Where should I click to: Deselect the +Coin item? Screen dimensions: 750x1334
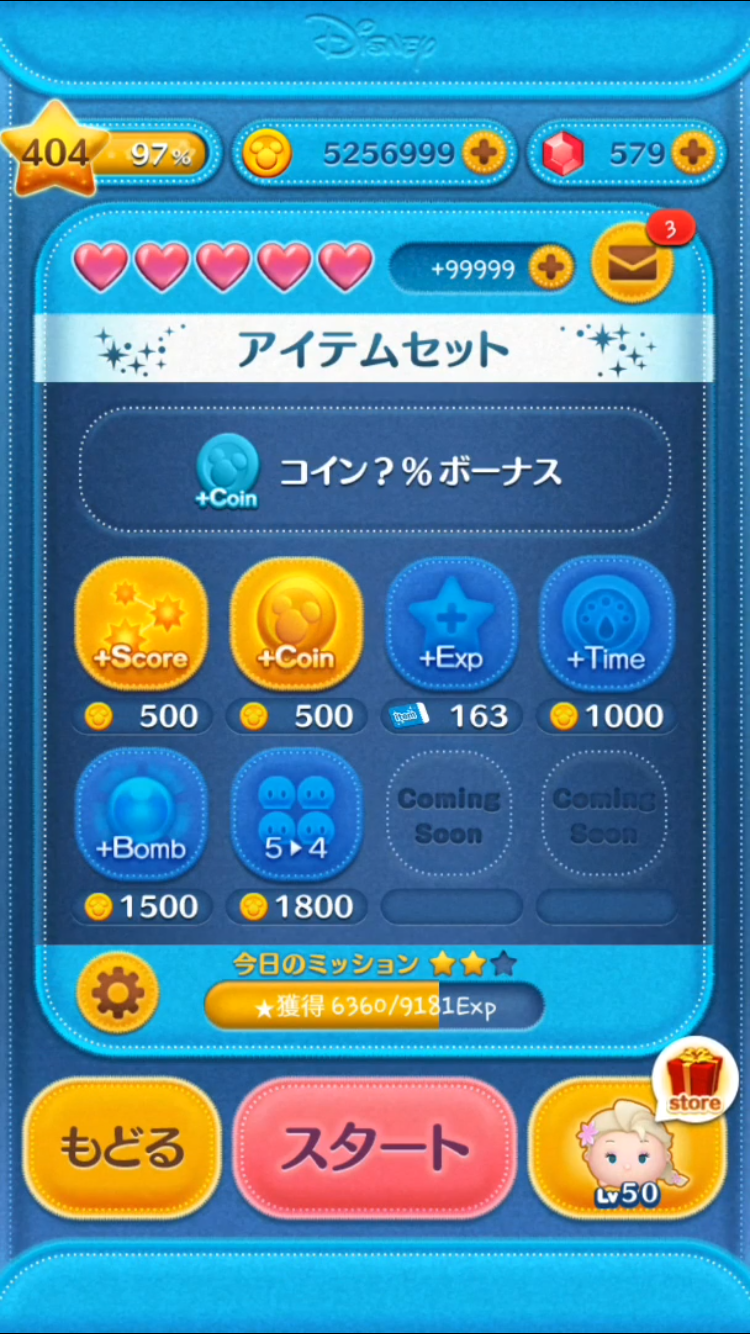tap(297, 625)
